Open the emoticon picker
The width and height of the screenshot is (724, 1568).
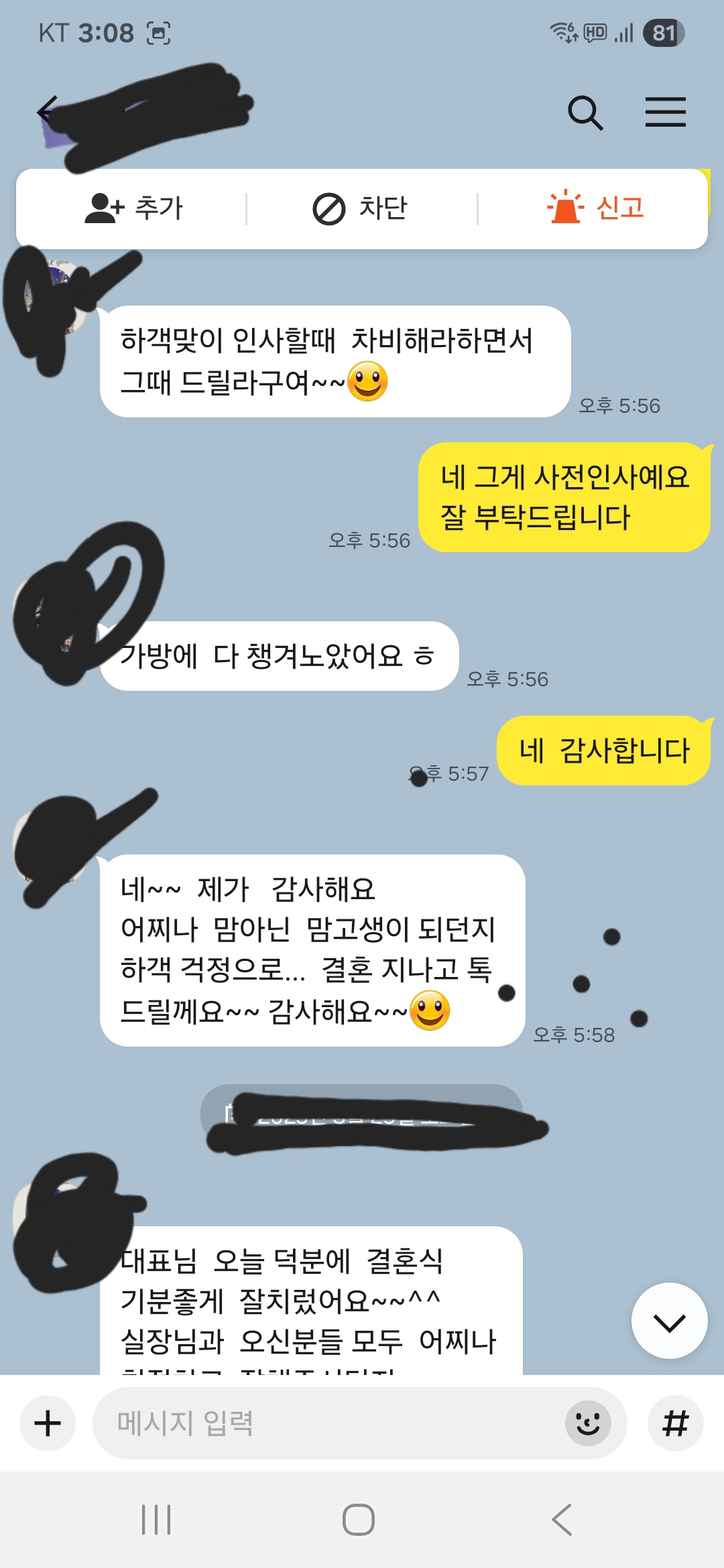point(588,1423)
